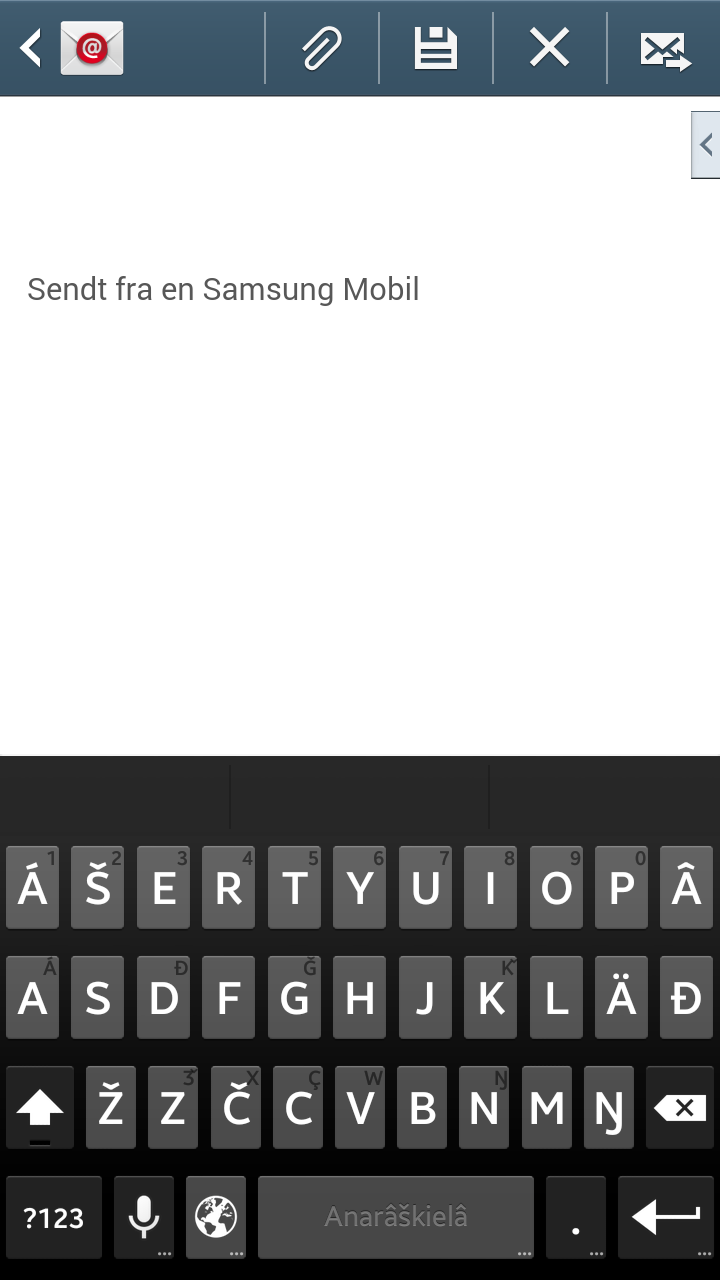Image resolution: width=720 pixels, height=1280 pixels.
Task: Tap the Anarâškielâ space bar
Action: click(x=396, y=1217)
